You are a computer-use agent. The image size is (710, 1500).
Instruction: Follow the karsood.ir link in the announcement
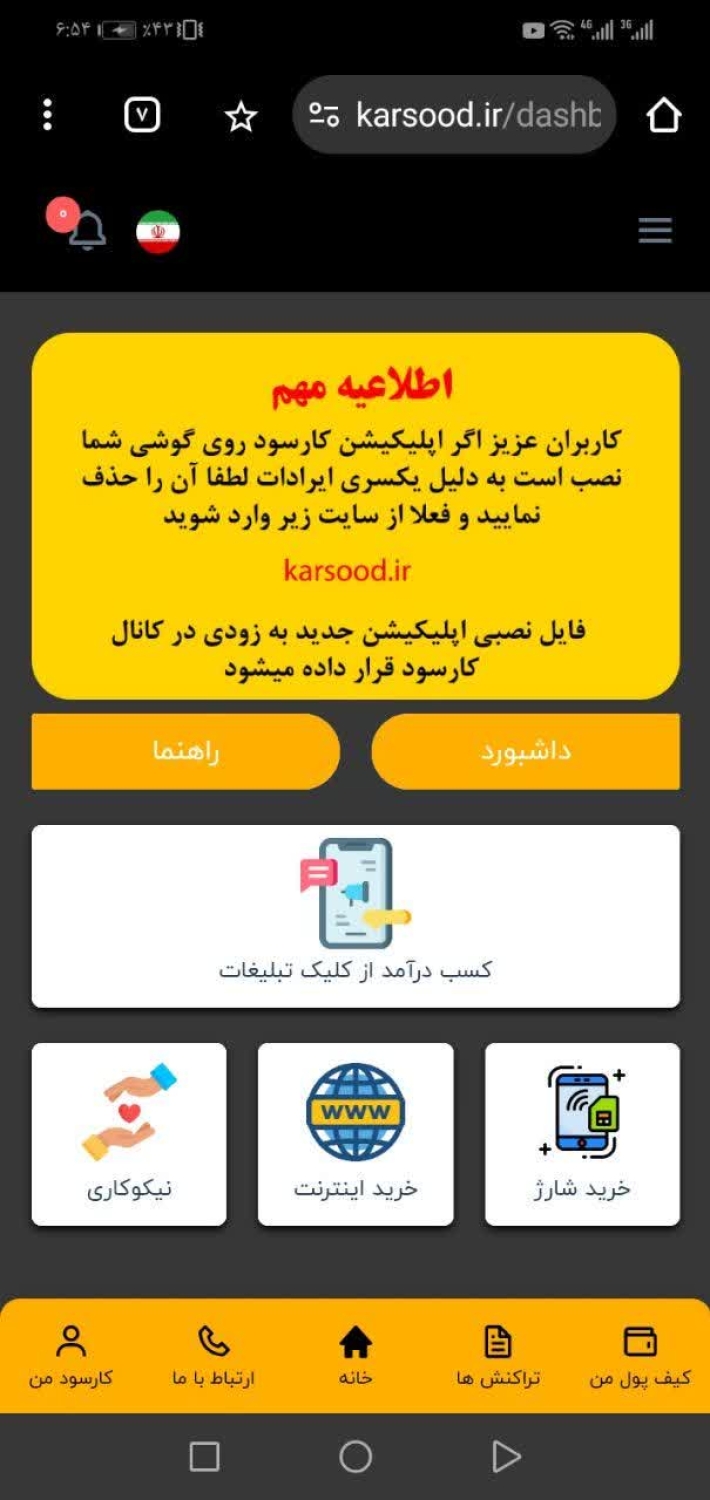pos(347,571)
